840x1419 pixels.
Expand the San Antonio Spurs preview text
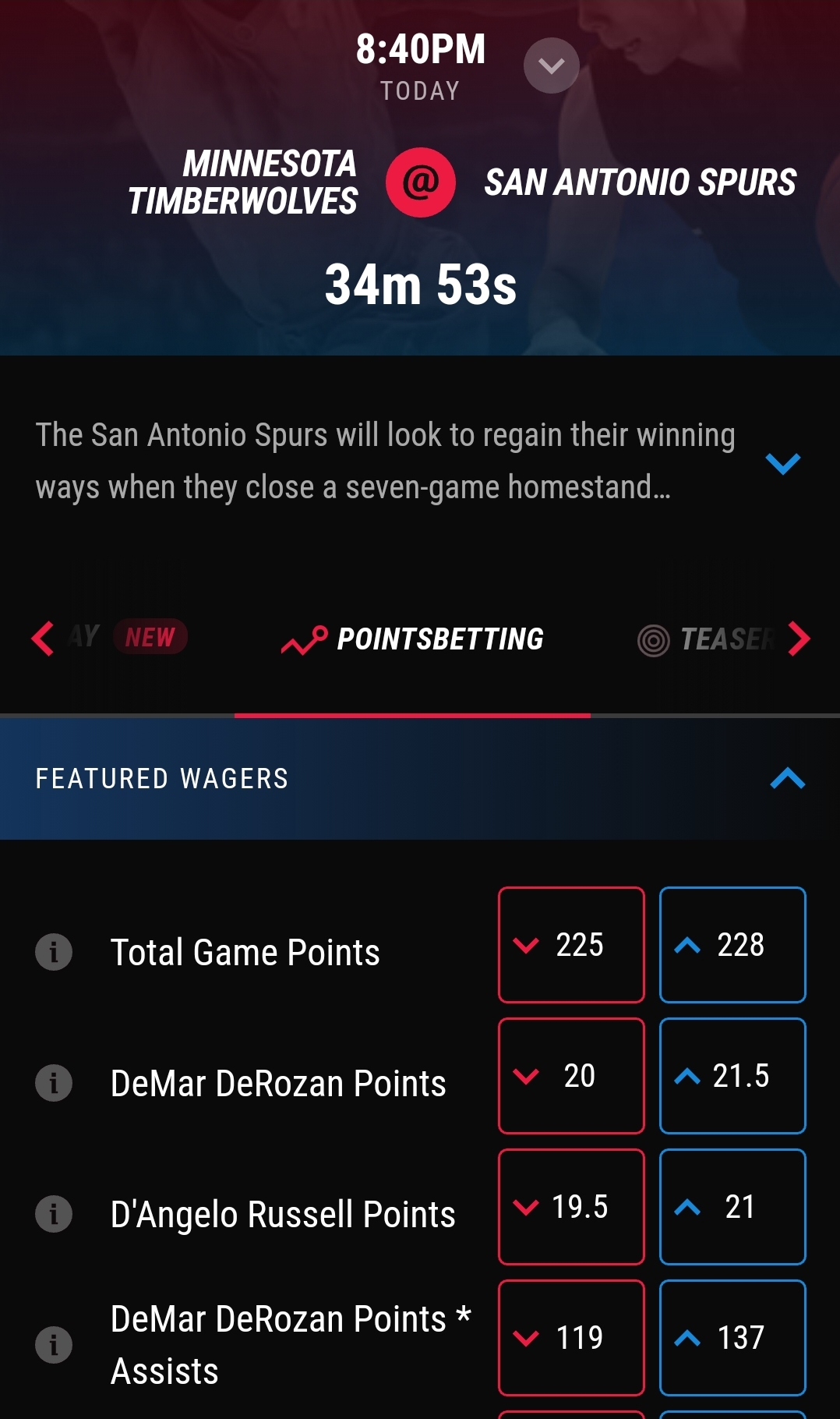[x=783, y=463]
